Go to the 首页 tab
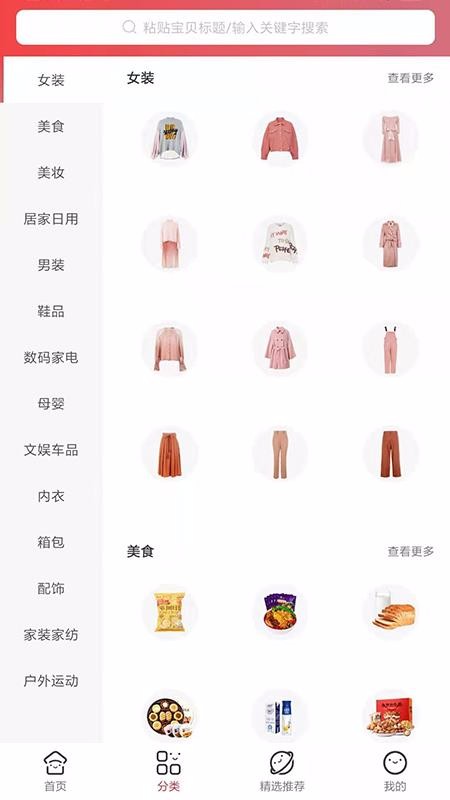This screenshot has height=800, width=450. pos(55,771)
